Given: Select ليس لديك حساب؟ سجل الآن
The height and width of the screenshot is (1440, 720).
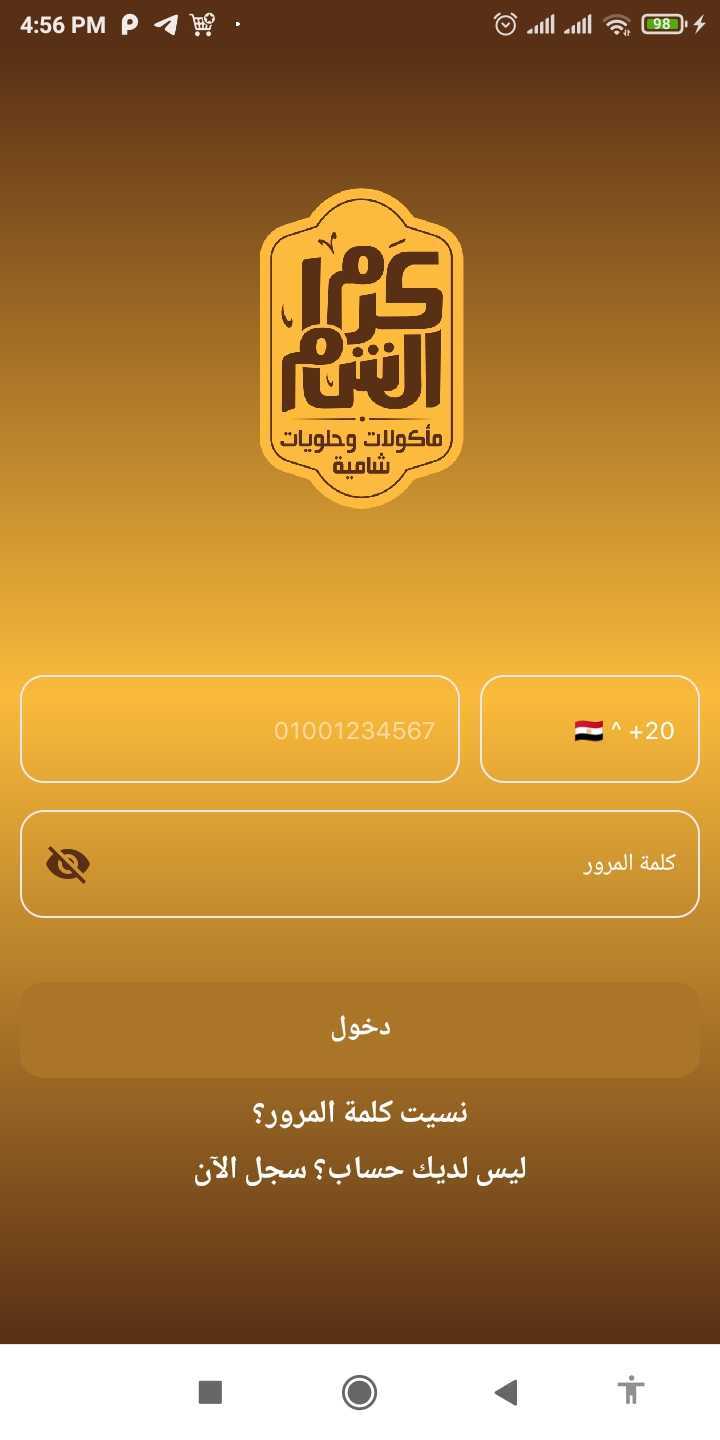Looking at the screenshot, I should pos(360,1169).
